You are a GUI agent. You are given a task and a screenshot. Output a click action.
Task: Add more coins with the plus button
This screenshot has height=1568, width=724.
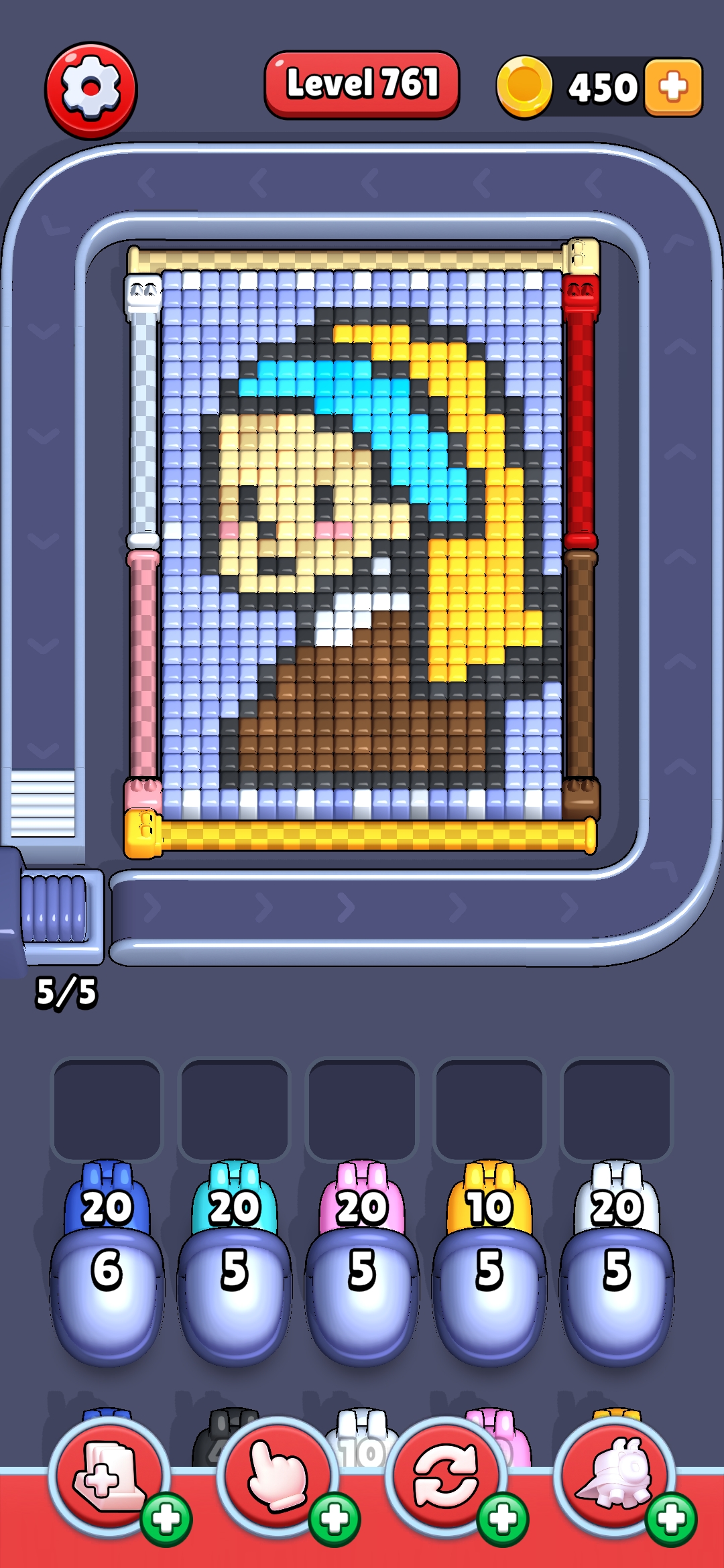pyautogui.click(x=673, y=87)
